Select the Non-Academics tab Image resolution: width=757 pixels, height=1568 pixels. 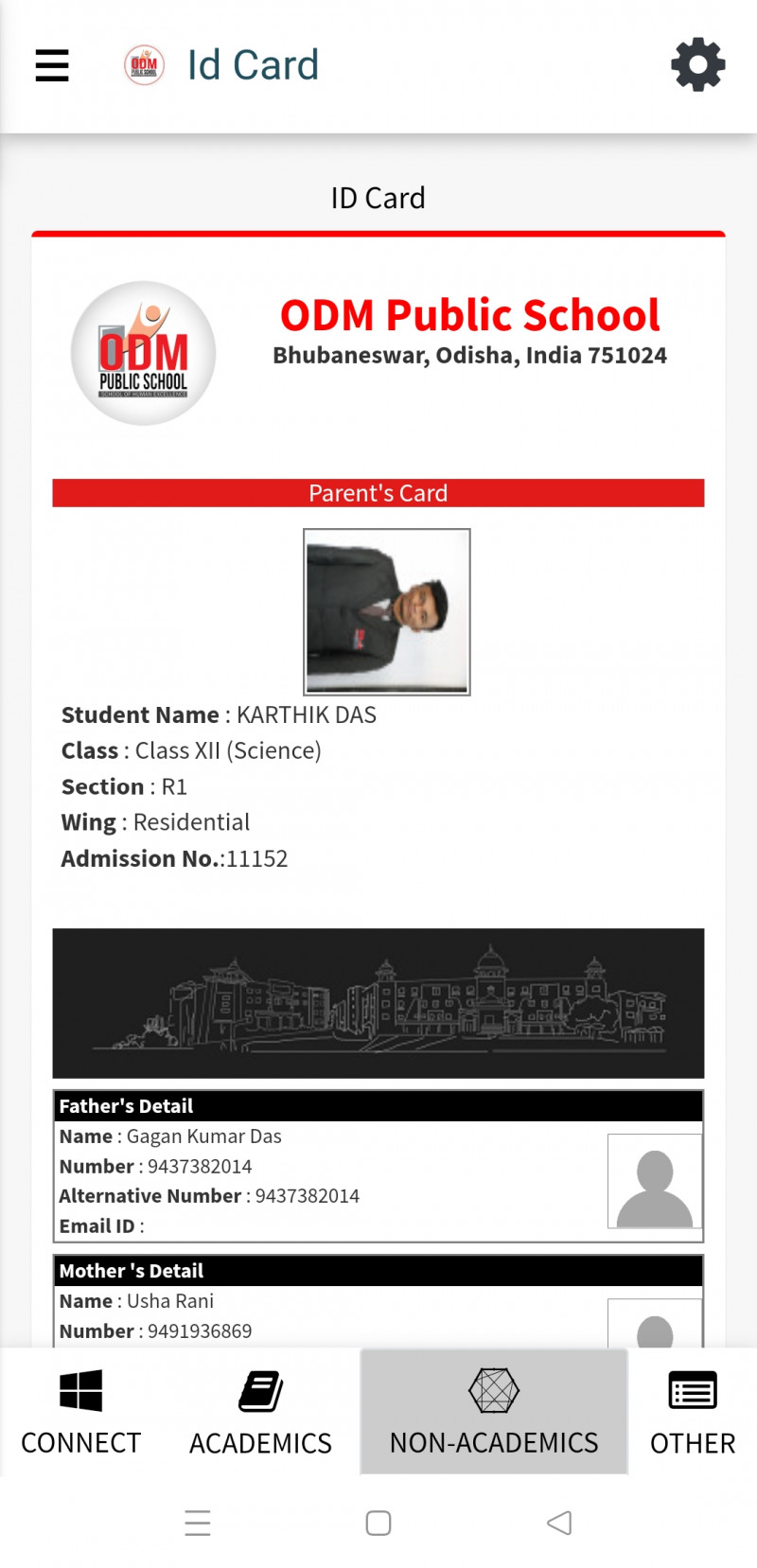tap(494, 1412)
